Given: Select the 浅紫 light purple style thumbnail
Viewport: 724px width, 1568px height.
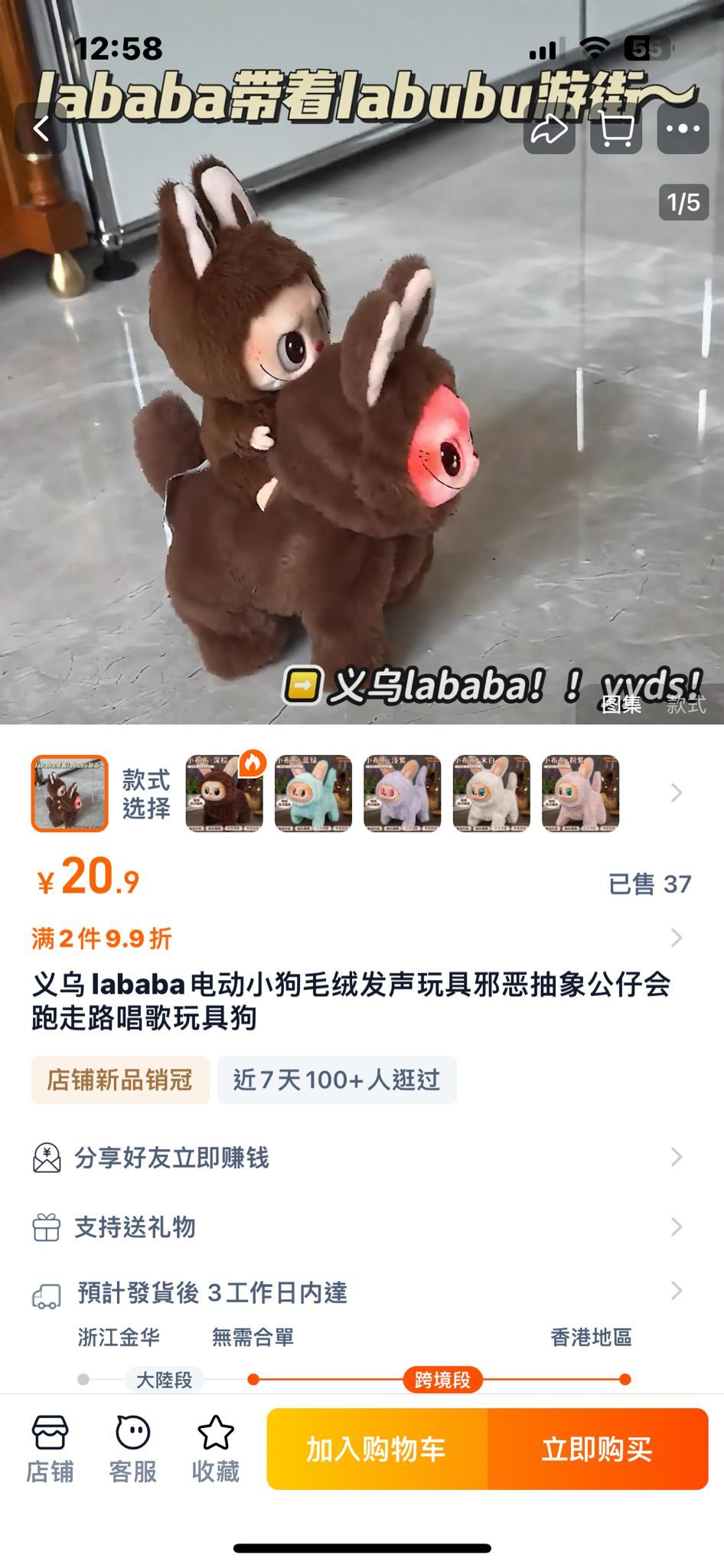Looking at the screenshot, I should [402, 793].
